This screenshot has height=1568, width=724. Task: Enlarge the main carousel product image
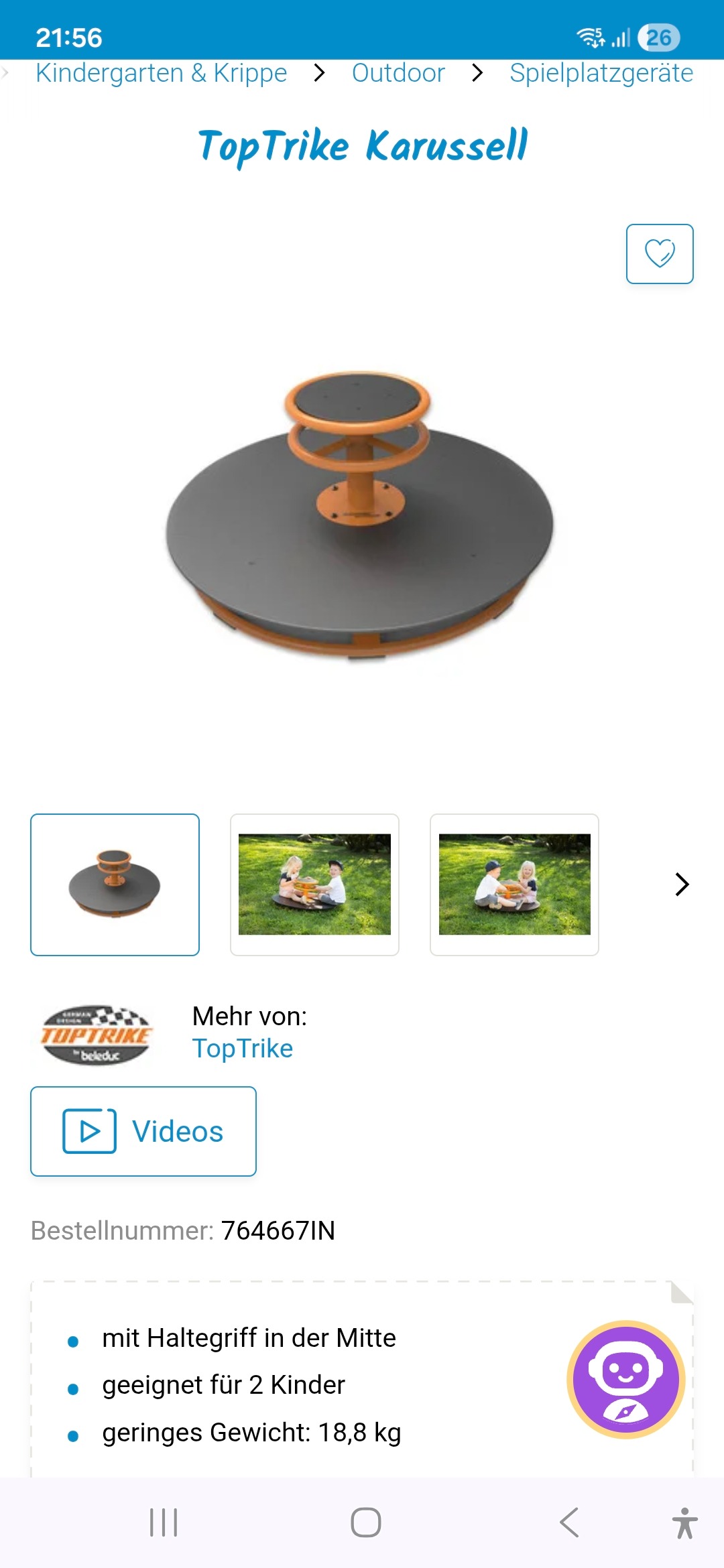coord(361,516)
